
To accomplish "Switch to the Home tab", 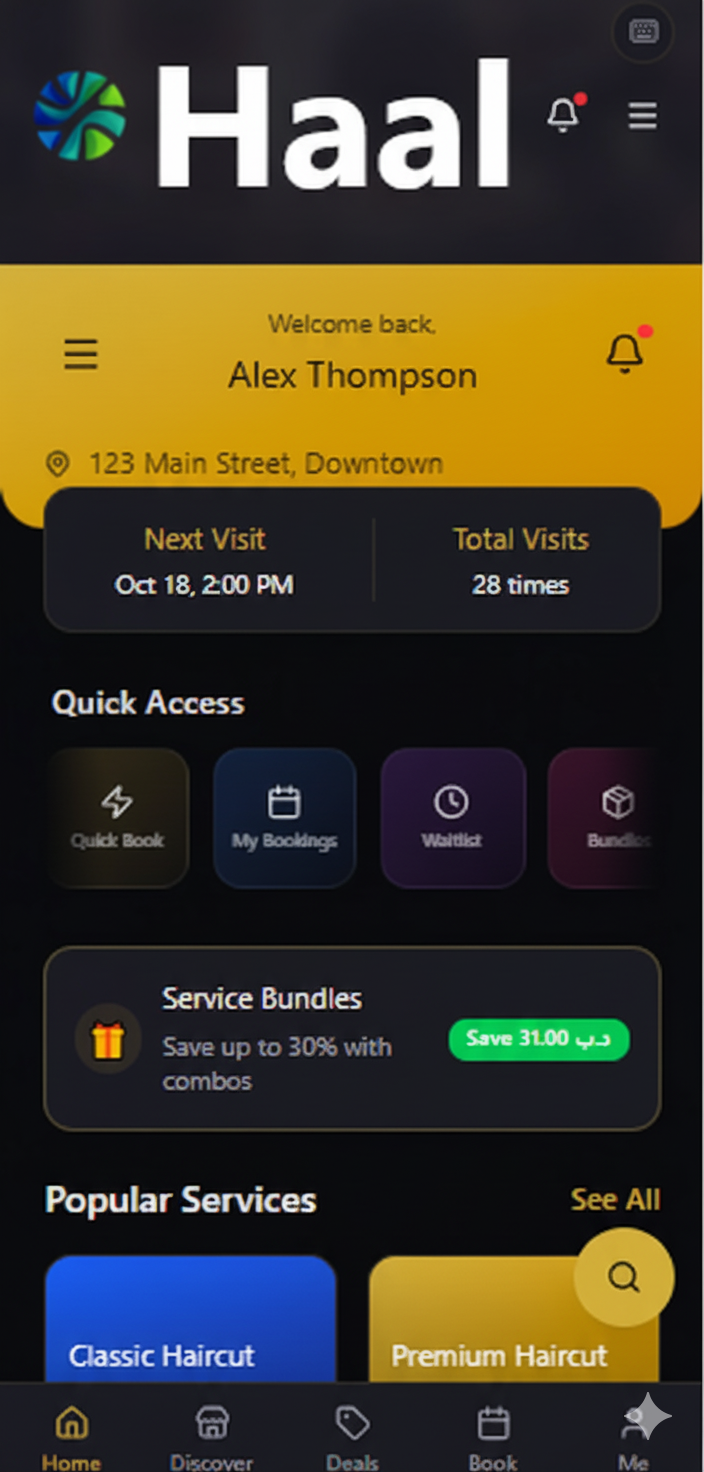I will pos(71,1436).
